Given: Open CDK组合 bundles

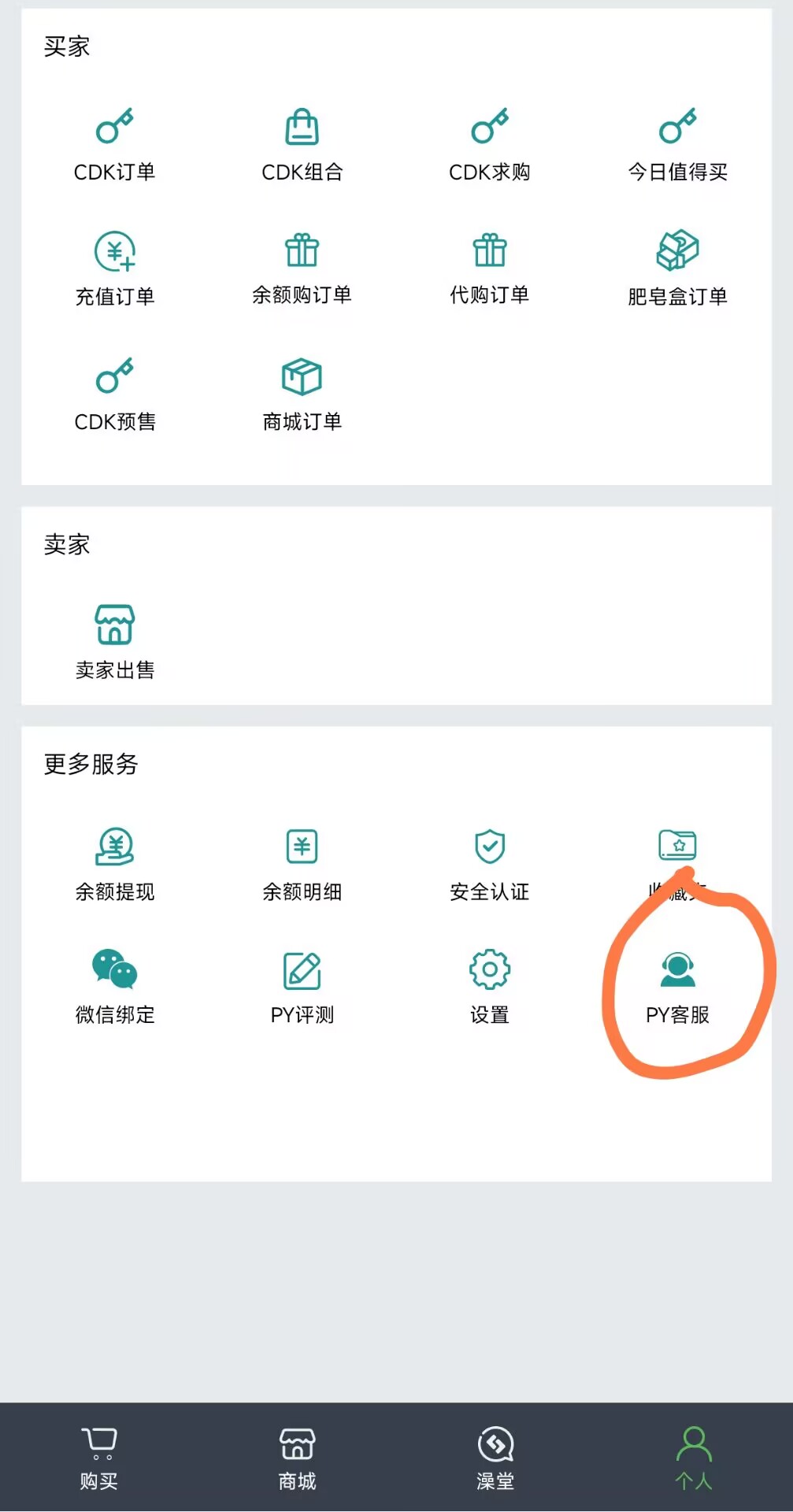Looking at the screenshot, I should tap(302, 146).
